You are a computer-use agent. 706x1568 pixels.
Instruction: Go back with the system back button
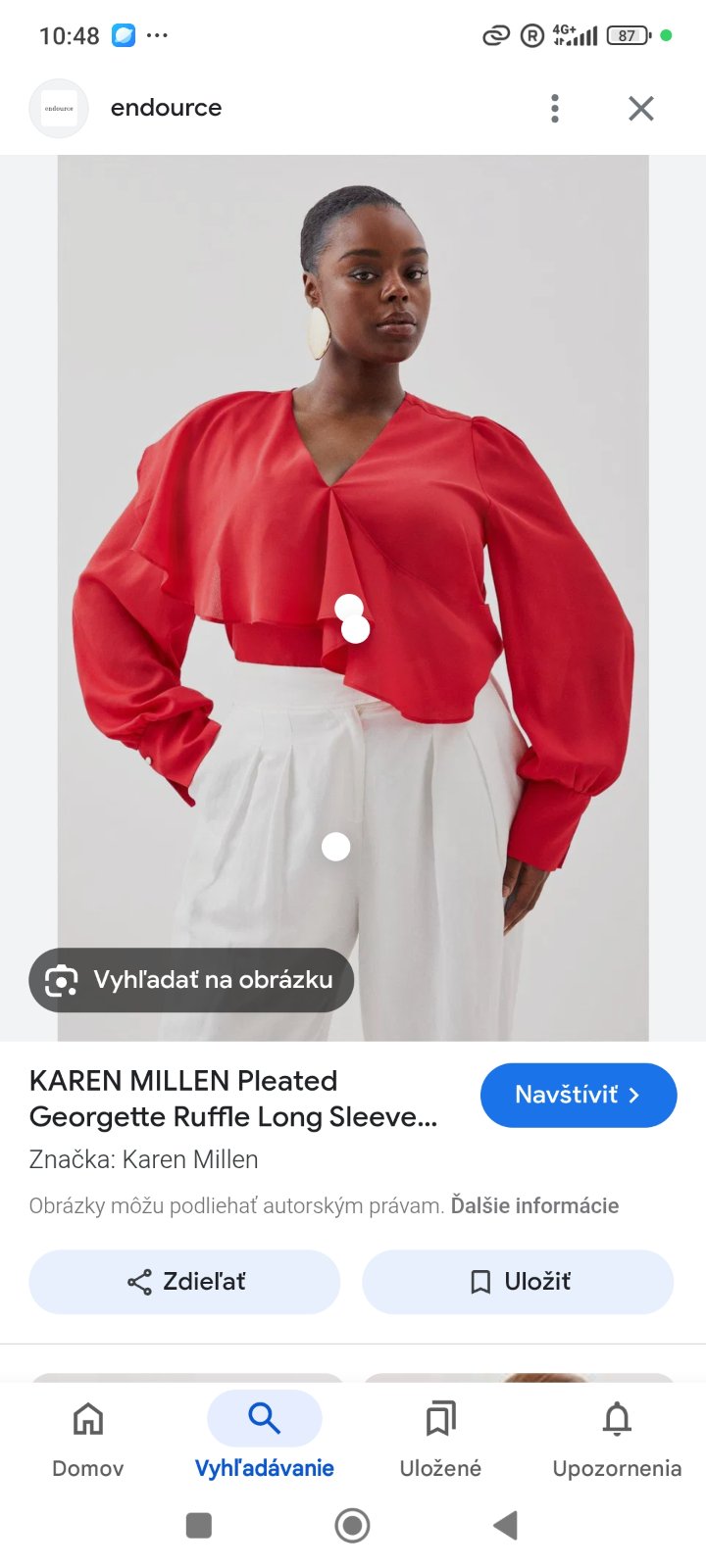coord(505,1525)
